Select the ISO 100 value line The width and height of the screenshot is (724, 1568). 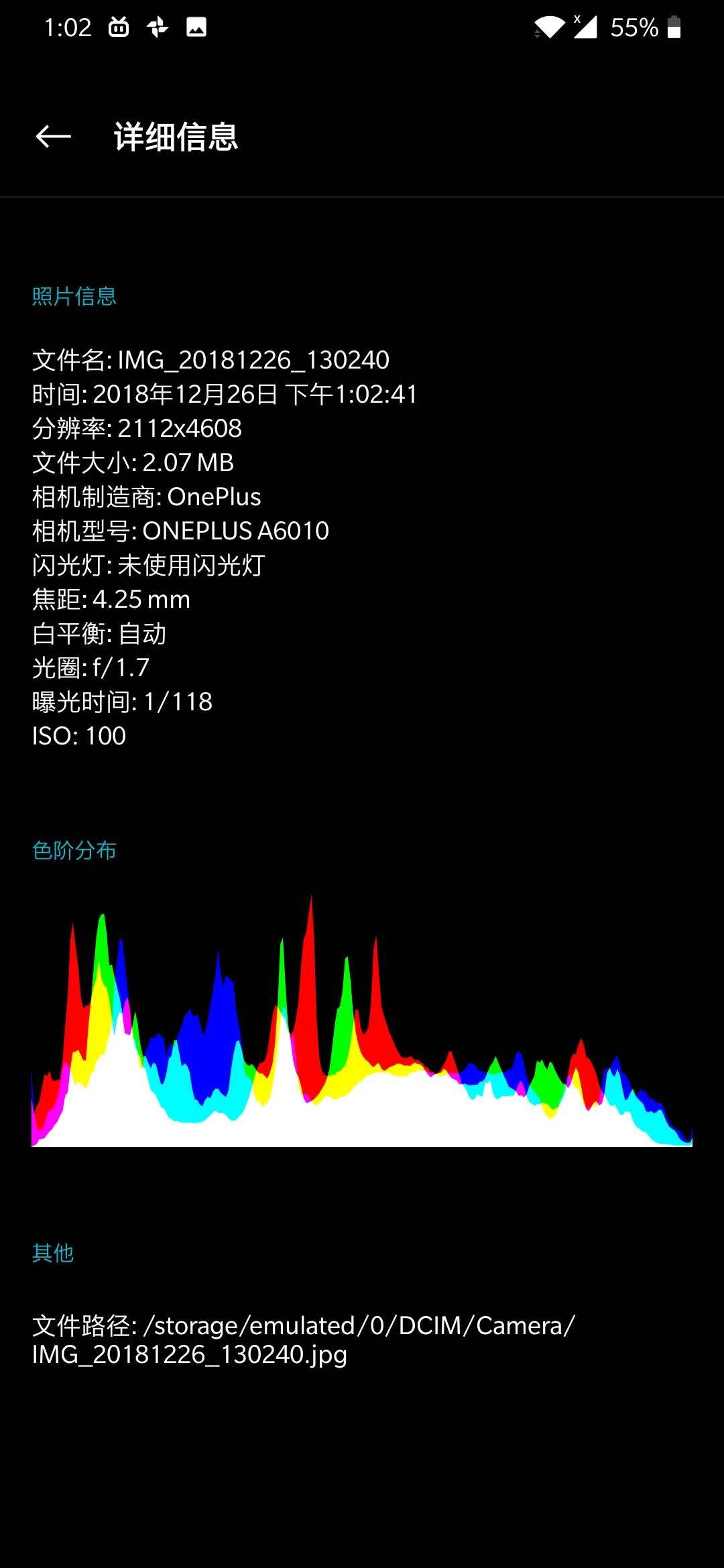[78, 736]
